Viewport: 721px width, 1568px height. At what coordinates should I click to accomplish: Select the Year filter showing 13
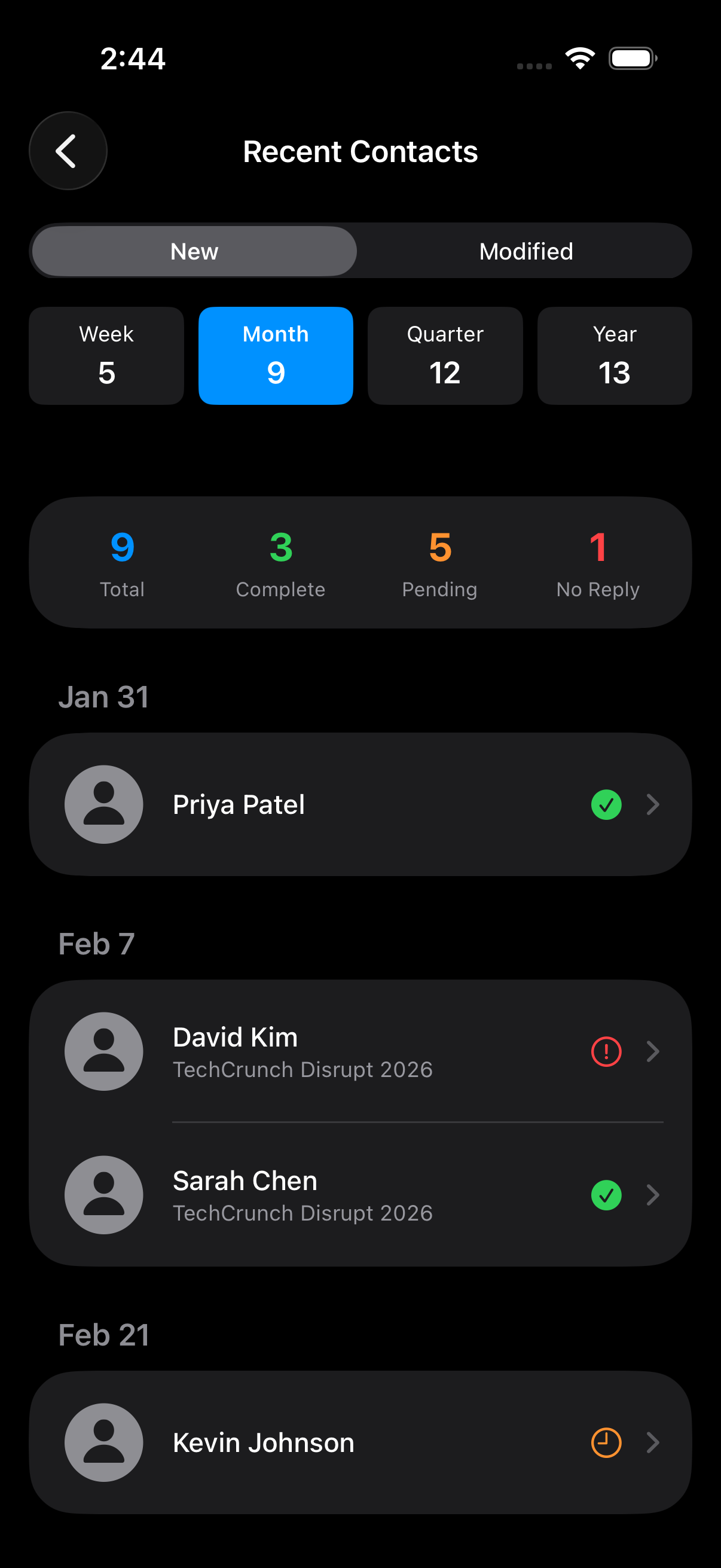pos(614,355)
